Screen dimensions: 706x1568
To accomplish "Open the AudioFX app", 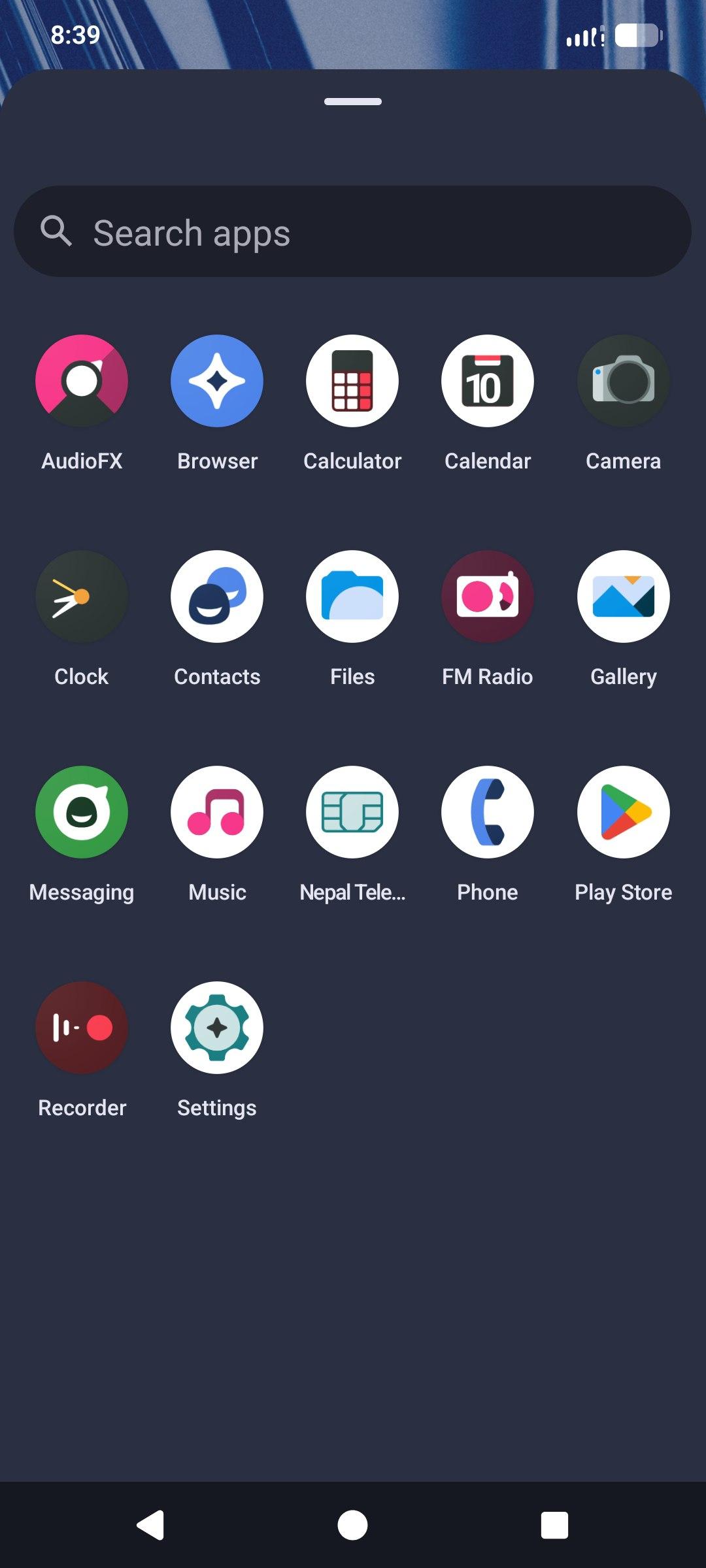I will [82, 382].
